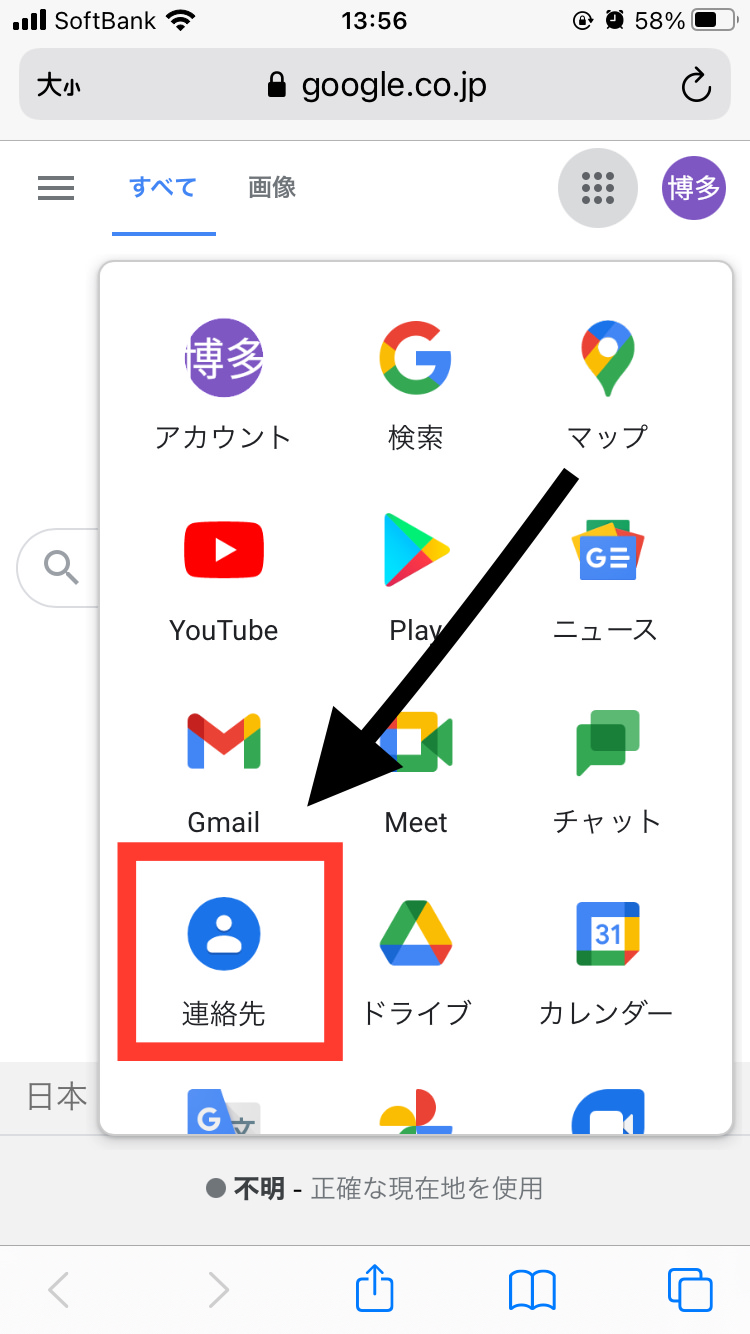This screenshot has height=1334, width=750.
Task: Show open Safari tabs
Action: click(689, 1289)
